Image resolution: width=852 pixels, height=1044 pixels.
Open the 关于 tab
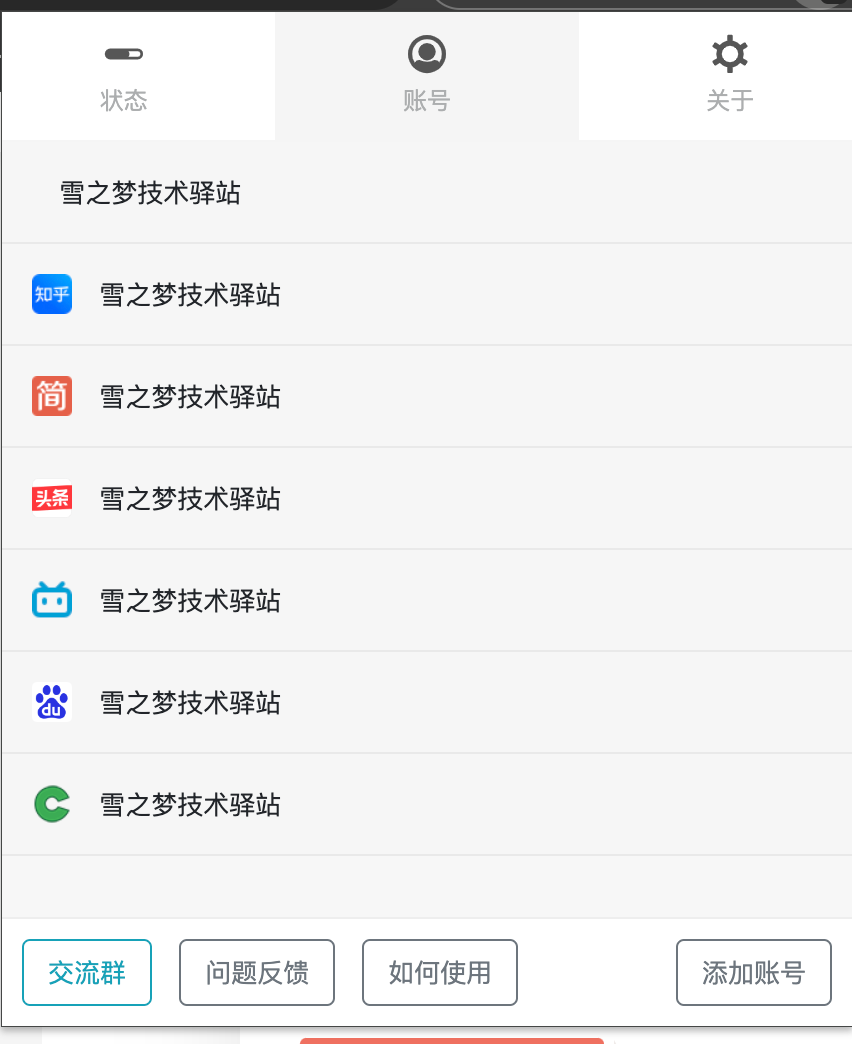pos(729,76)
